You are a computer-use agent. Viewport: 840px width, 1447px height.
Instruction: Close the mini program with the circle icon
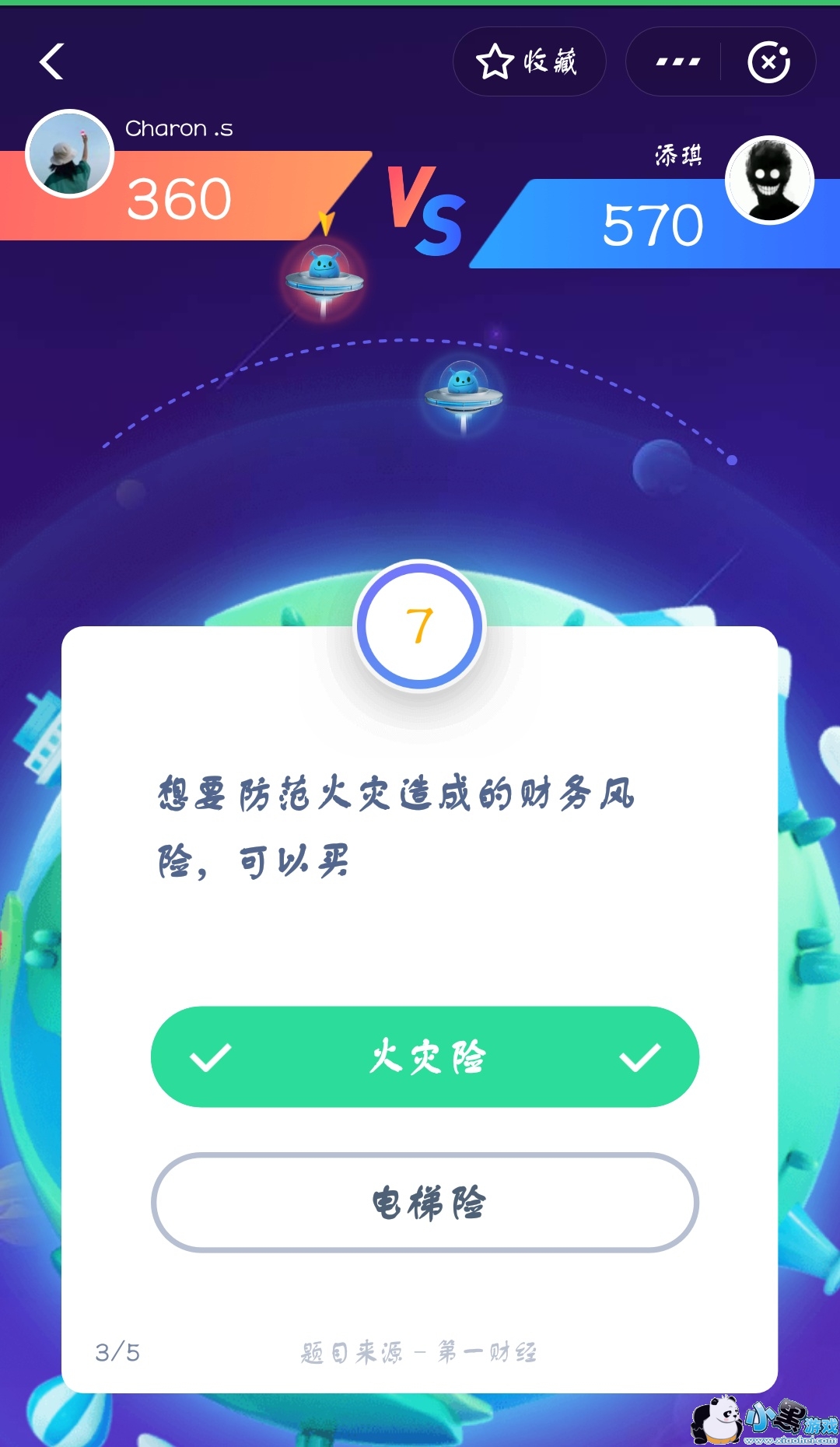coord(768,61)
